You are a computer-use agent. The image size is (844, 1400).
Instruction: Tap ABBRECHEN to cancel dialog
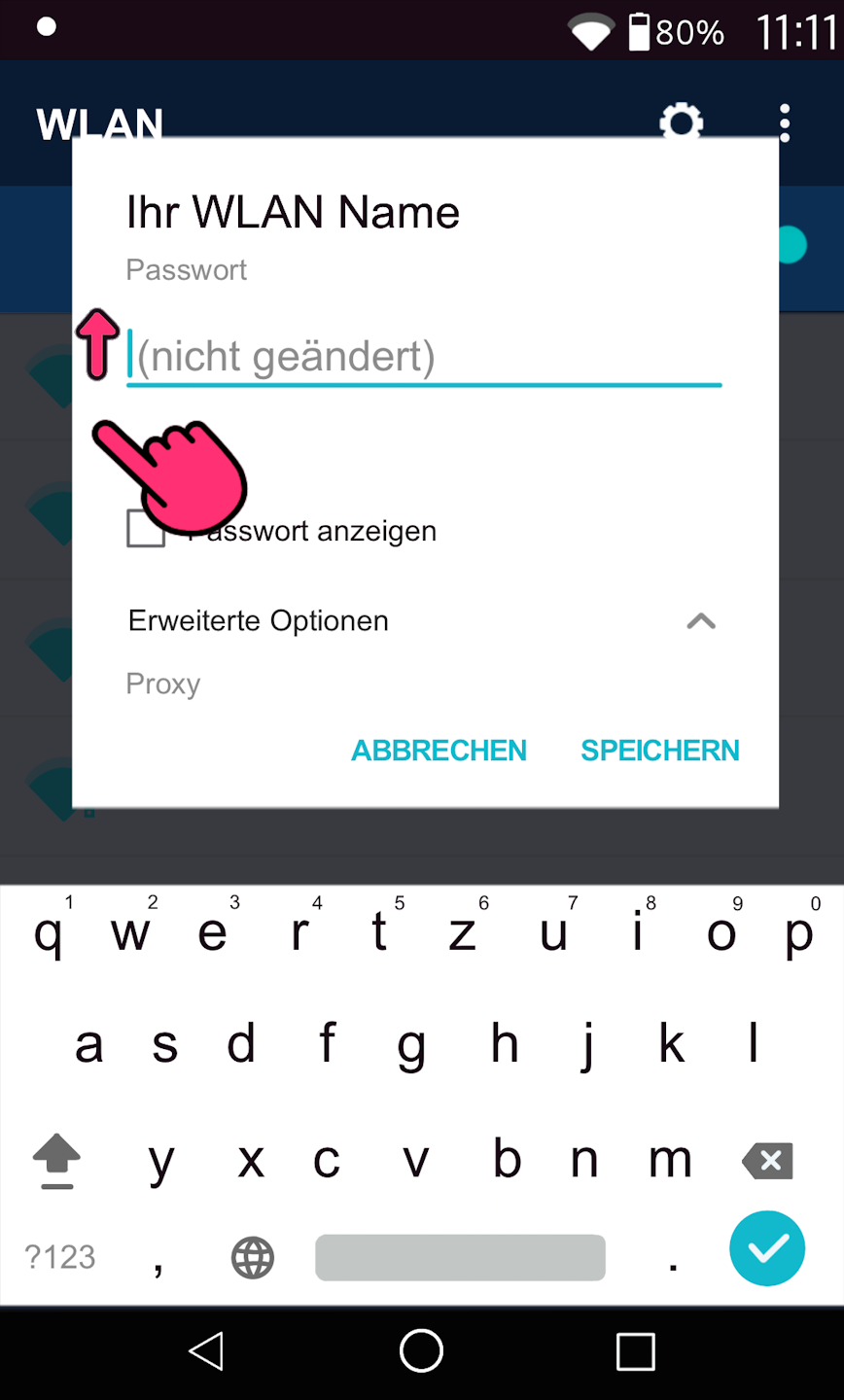439,751
